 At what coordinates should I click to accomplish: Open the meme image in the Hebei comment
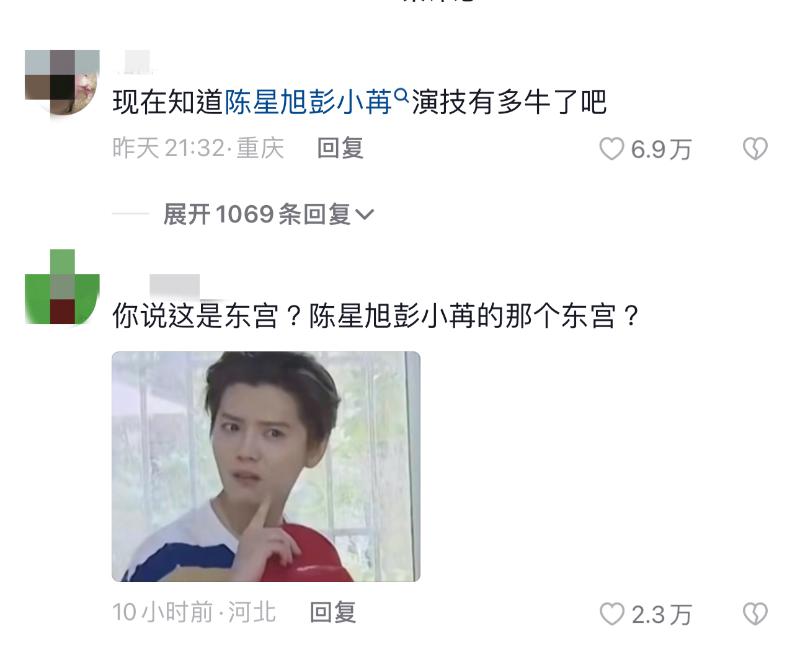click(x=266, y=466)
